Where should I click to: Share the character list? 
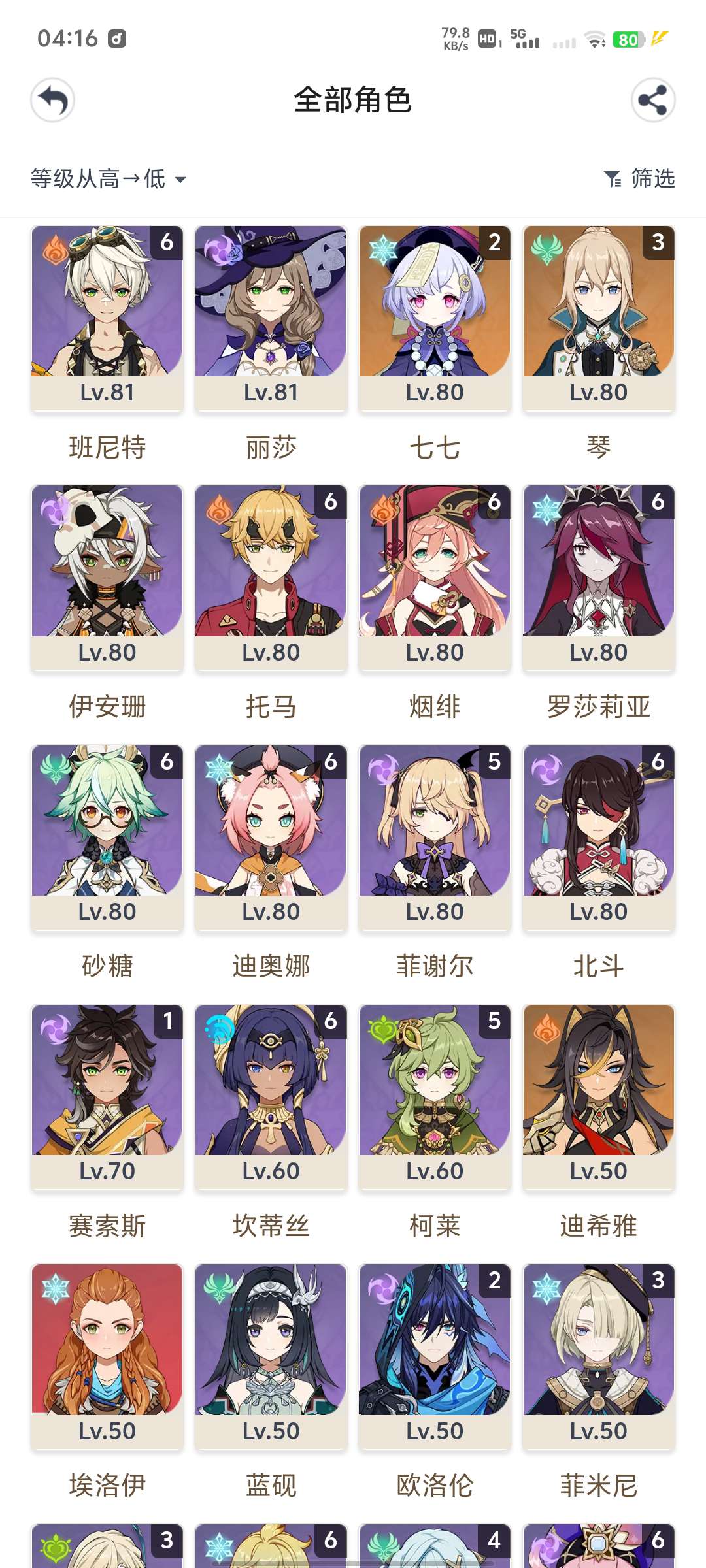652,101
